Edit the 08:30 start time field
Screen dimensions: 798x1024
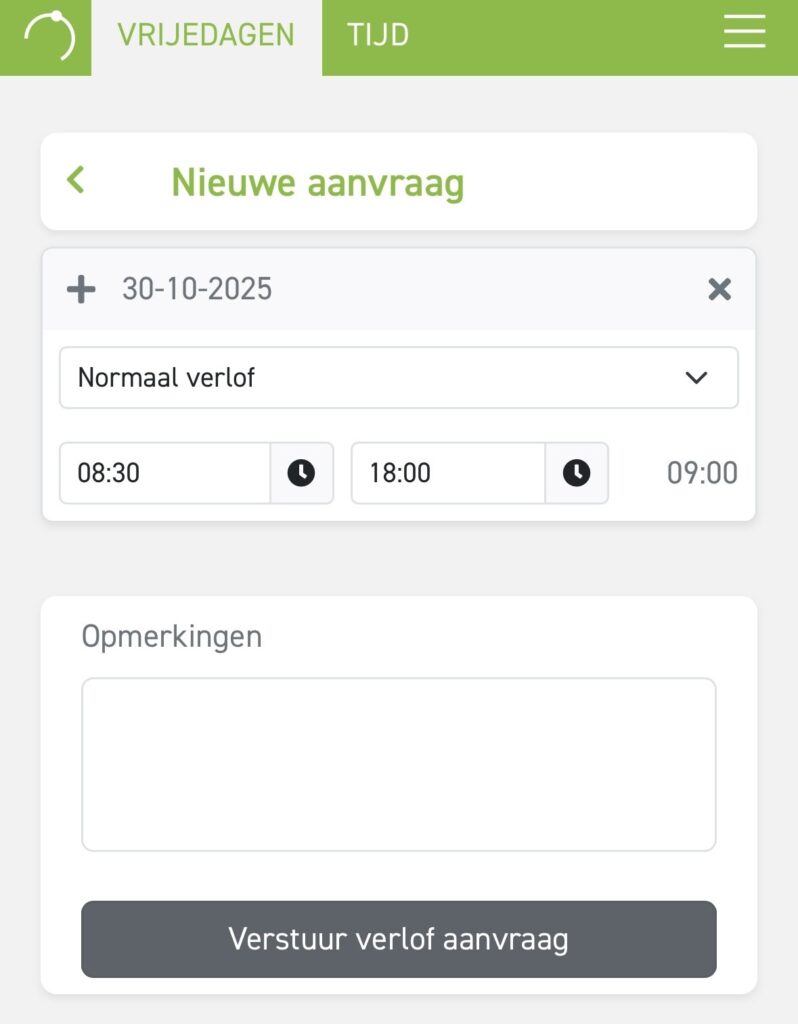point(165,473)
